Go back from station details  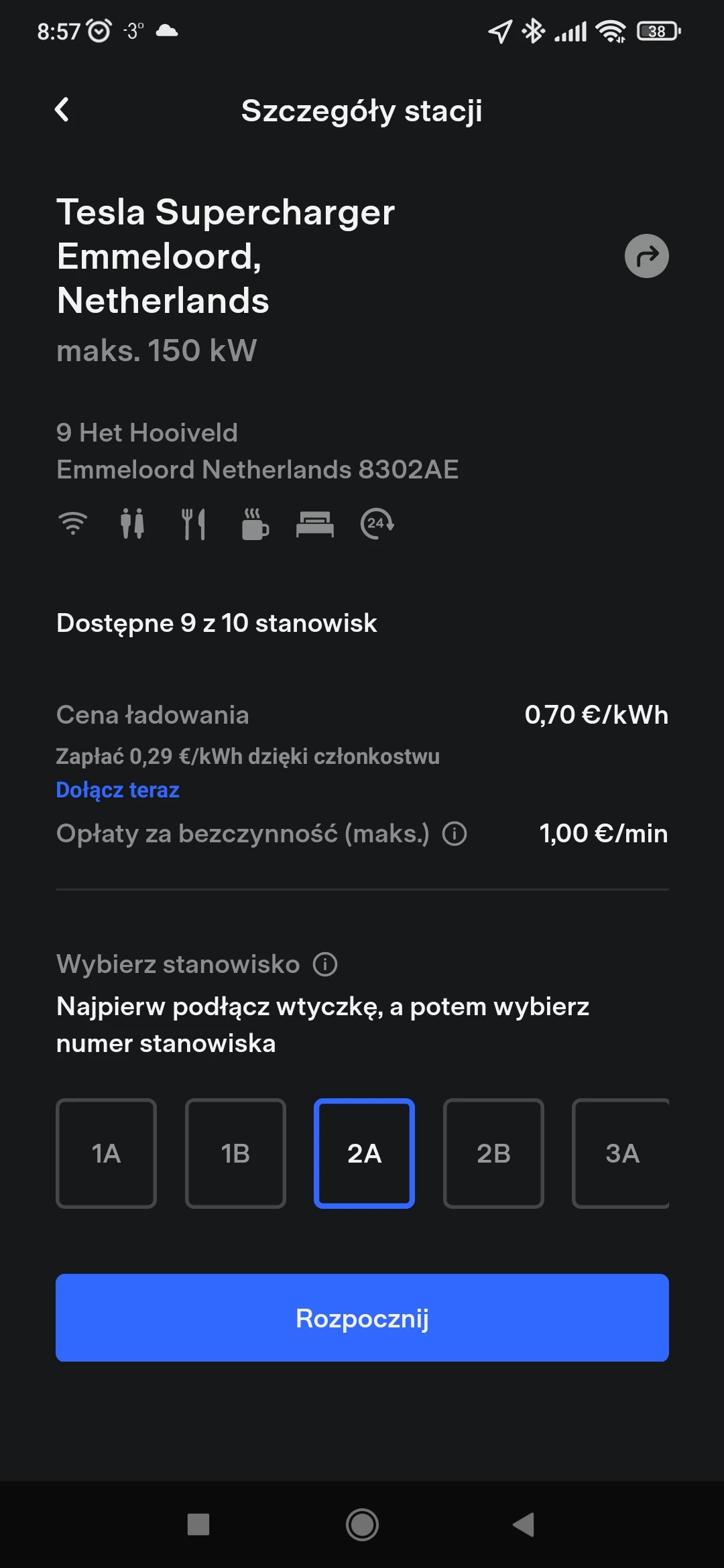click(62, 109)
